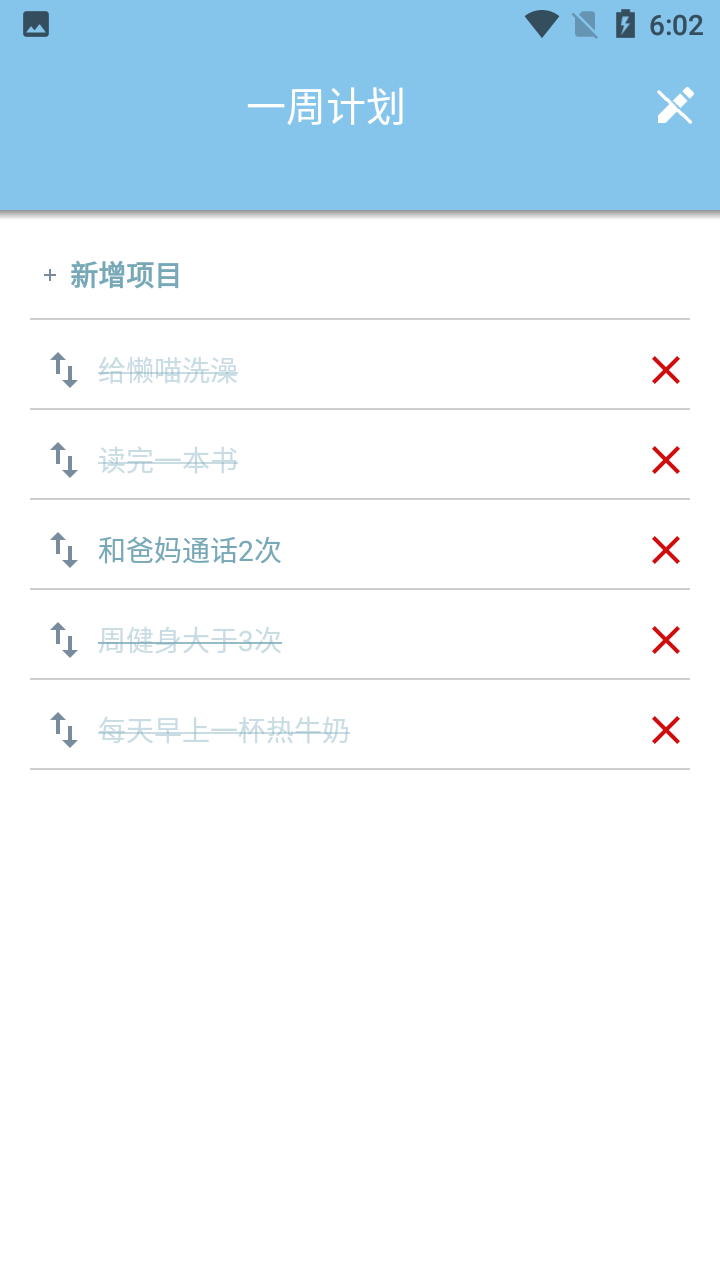Toggle completion of the 和爸妈通话2次 task
This screenshot has width=720, height=1280.
188,550
